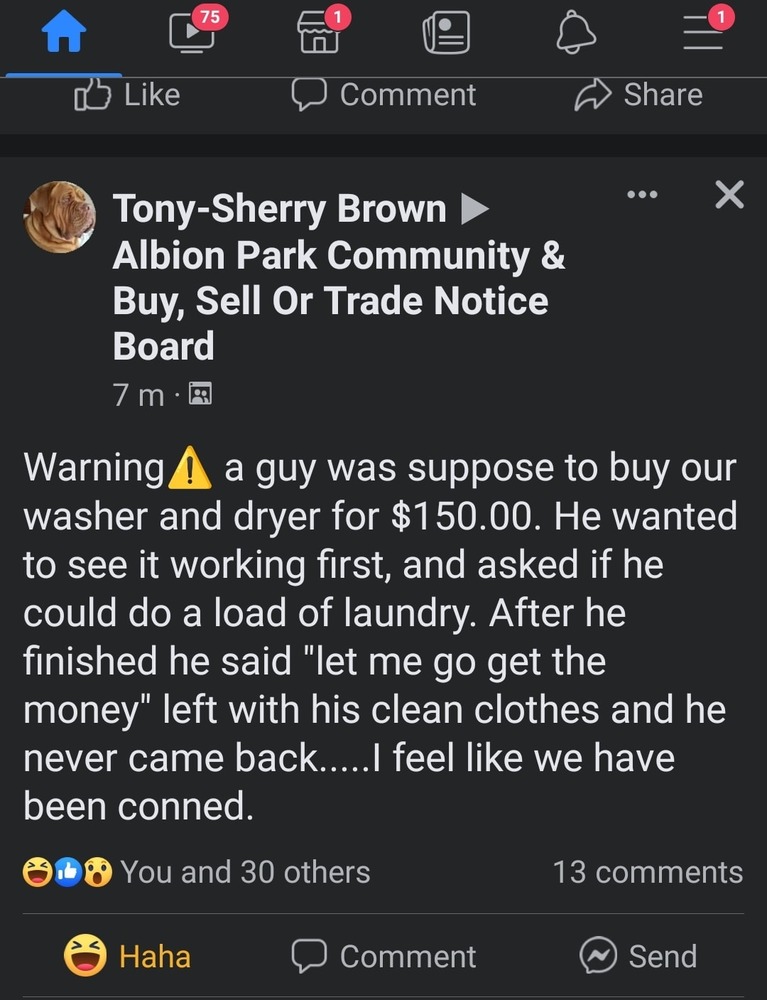Open Tony-Sherry Brown's profile name

click(x=279, y=209)
